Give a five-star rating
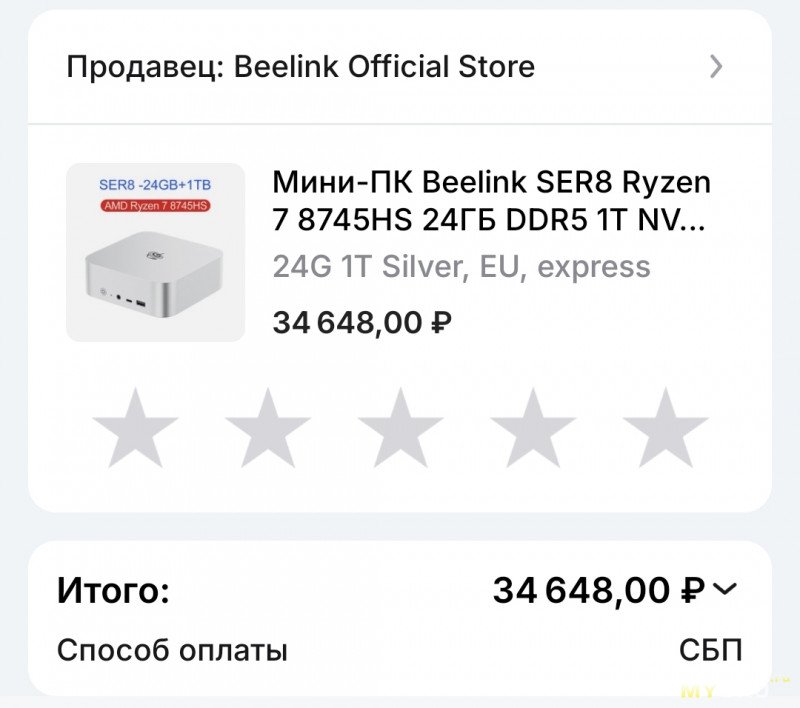 click(x=665, y=429)
